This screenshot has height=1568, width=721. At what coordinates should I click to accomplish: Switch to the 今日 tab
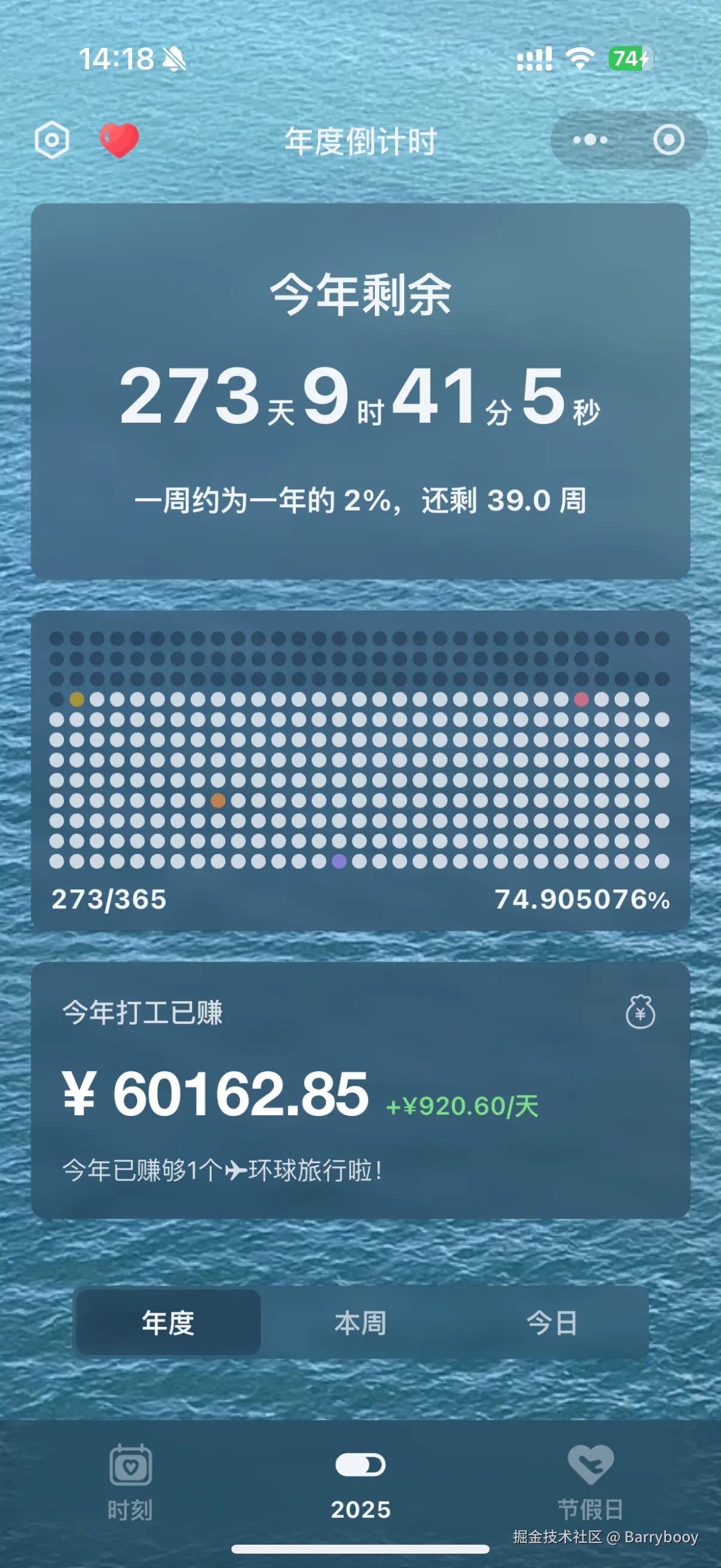coord(552,1321)
